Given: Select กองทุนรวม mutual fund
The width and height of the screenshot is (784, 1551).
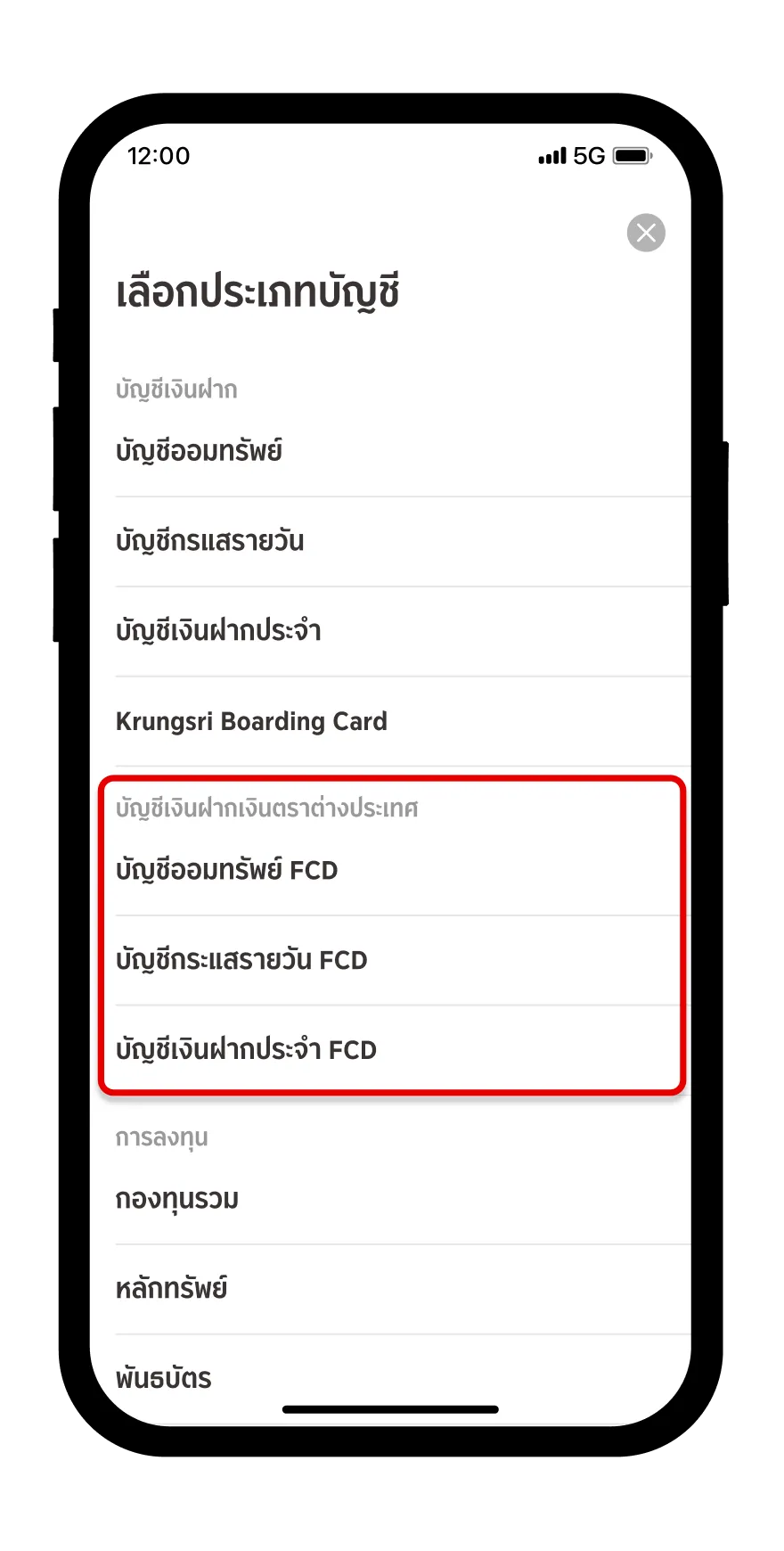Looking at the screenshot, I should coord(177,1200).
